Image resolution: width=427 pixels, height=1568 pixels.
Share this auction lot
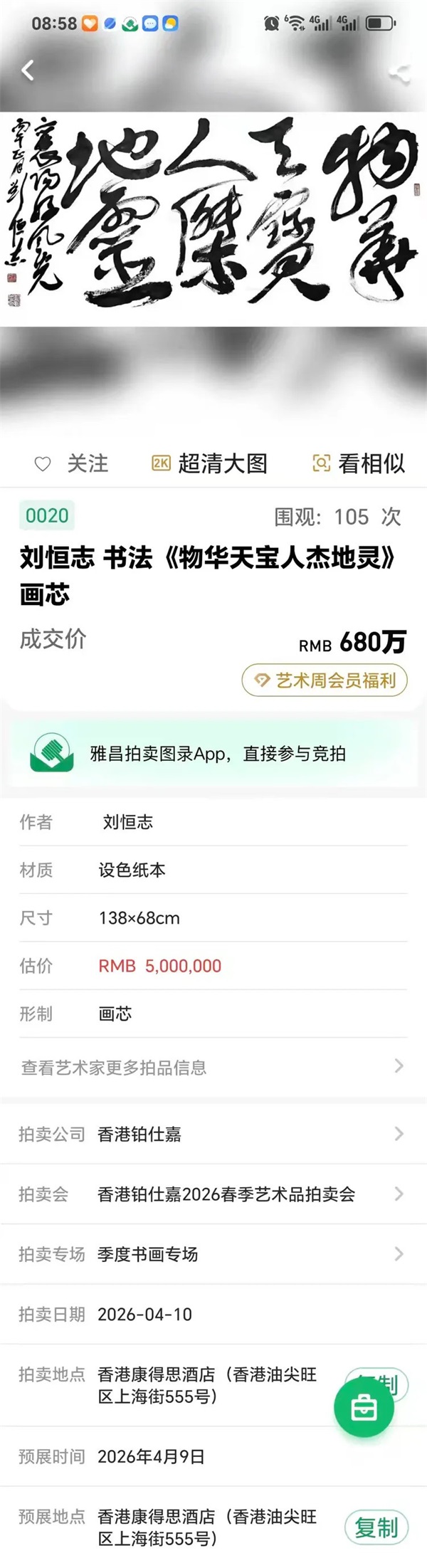coord(399,73)
